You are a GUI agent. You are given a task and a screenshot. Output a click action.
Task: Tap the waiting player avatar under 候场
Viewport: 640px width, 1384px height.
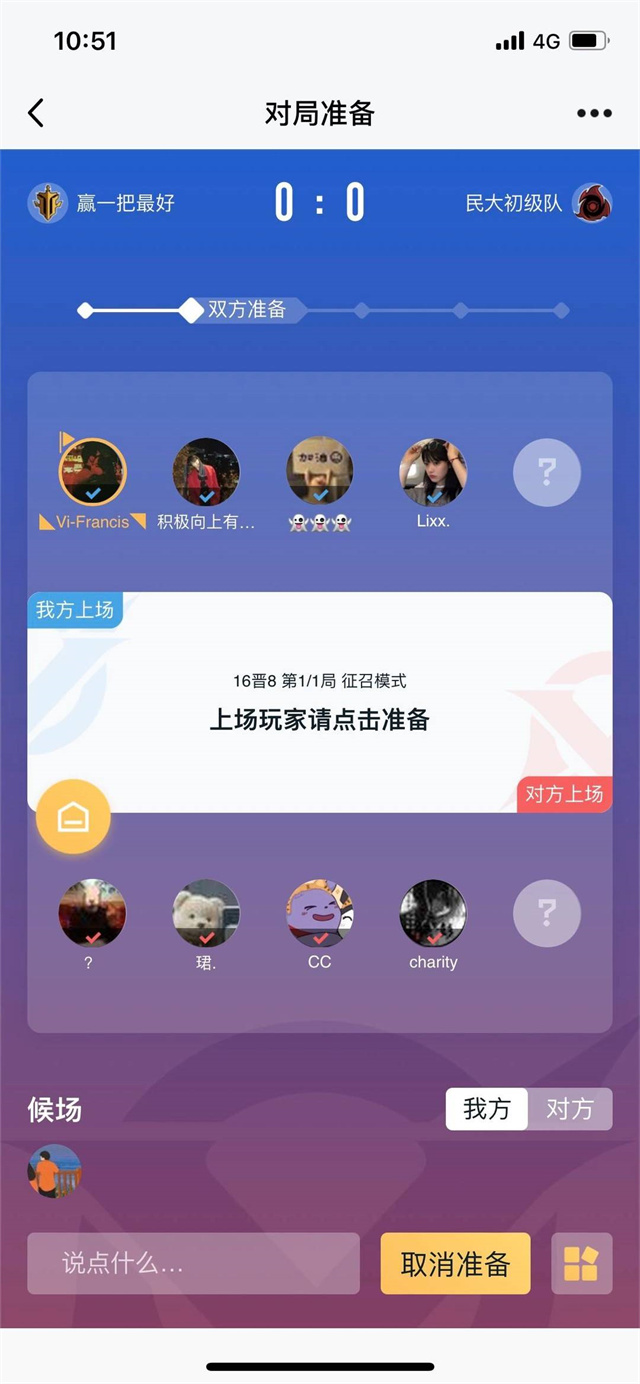pyautogui.click(x=54, y=1171)
